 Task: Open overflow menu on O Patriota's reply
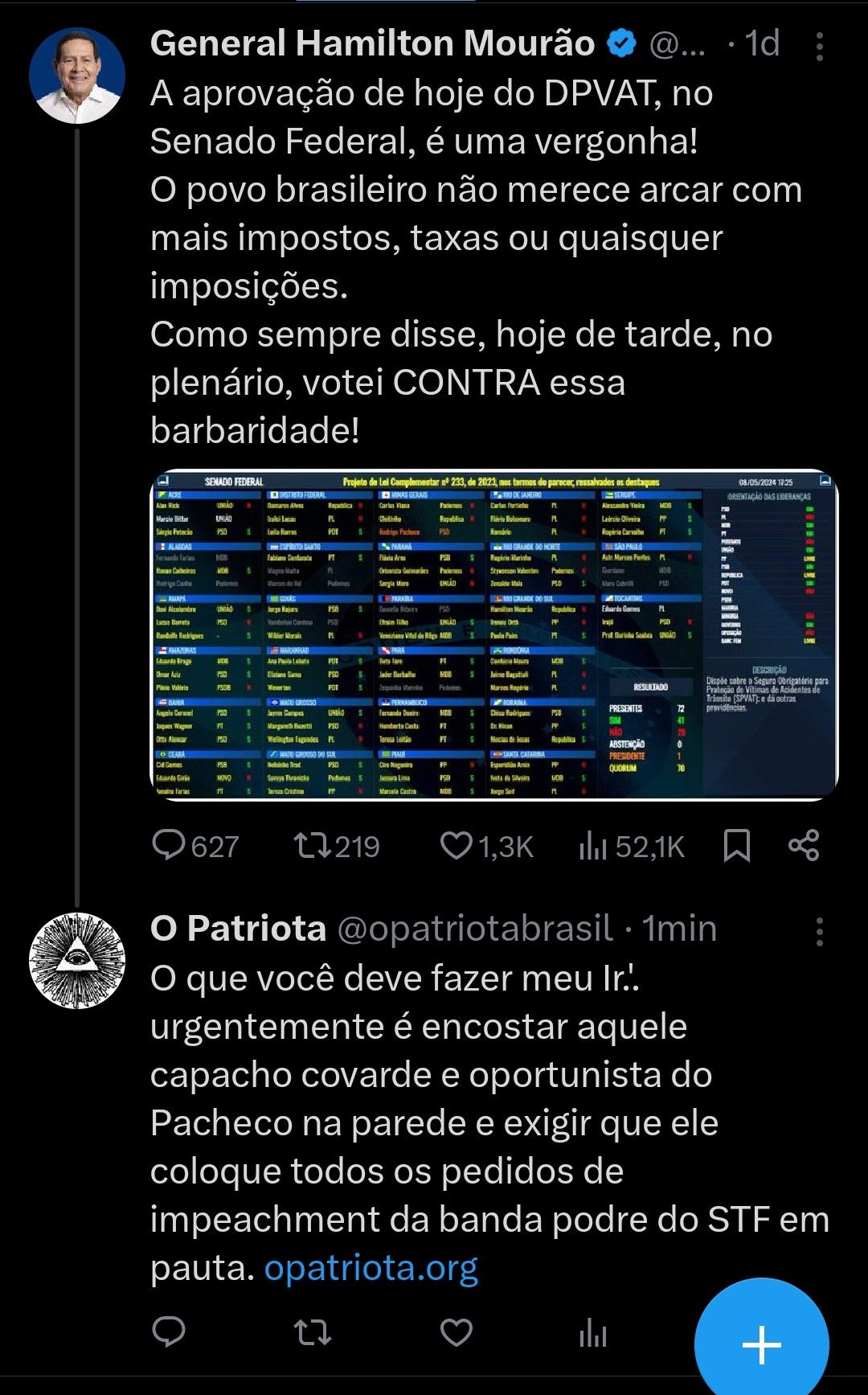pyautogui.click(x=819, y=931)
